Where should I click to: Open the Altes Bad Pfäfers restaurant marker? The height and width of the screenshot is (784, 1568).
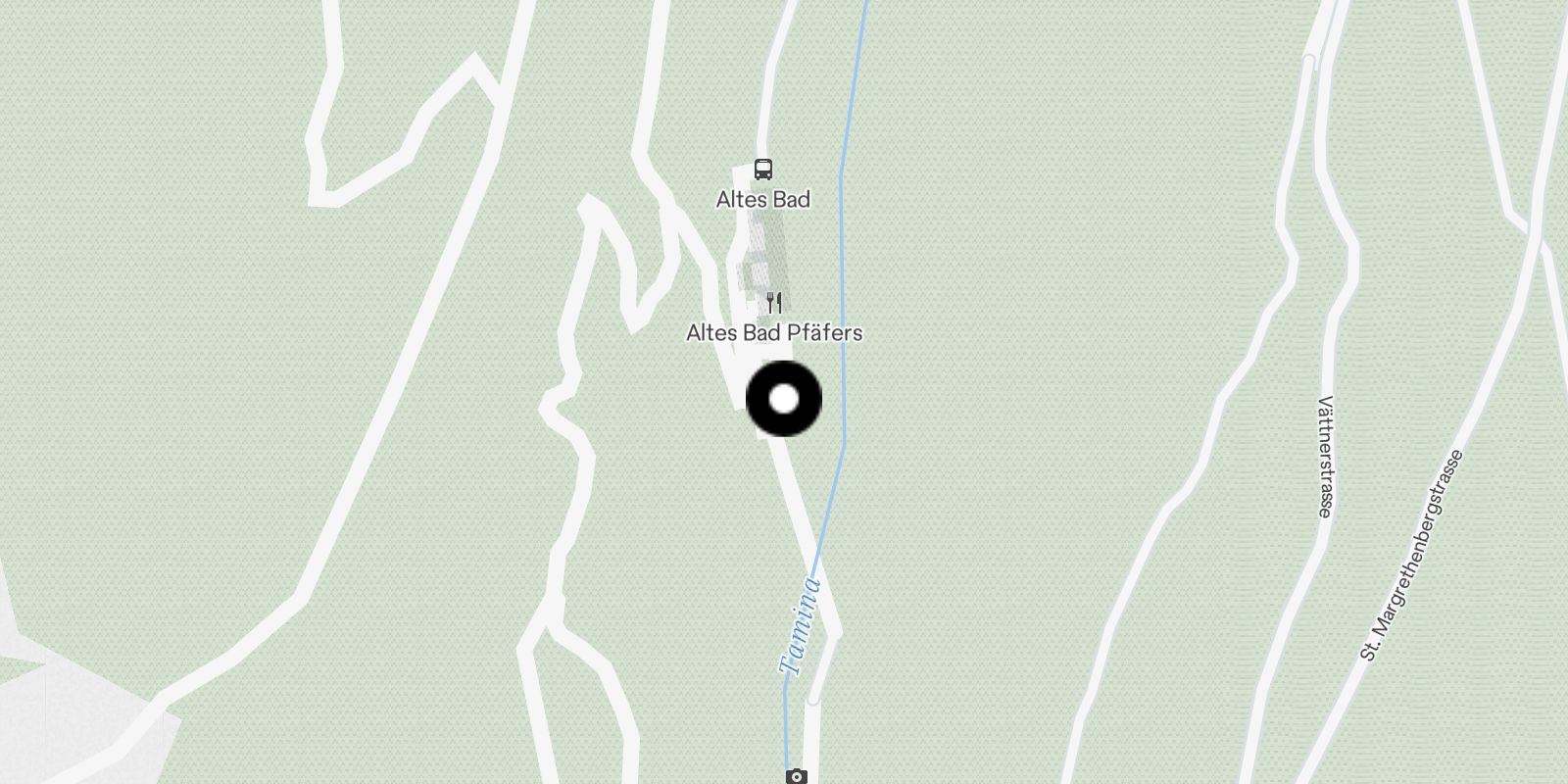coord(774,302)
